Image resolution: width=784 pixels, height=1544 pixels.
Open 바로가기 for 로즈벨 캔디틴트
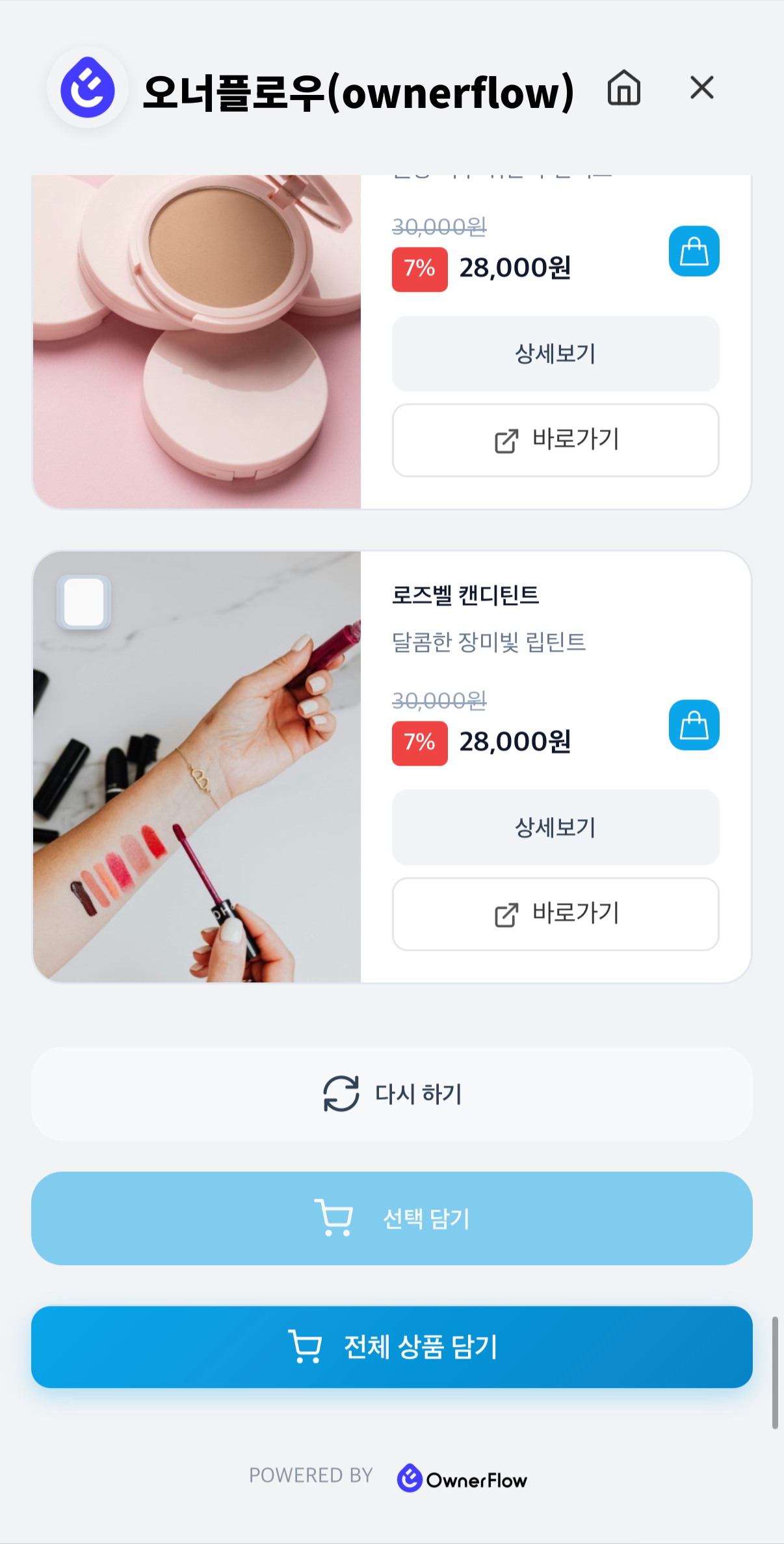click(x=555, y=914)
